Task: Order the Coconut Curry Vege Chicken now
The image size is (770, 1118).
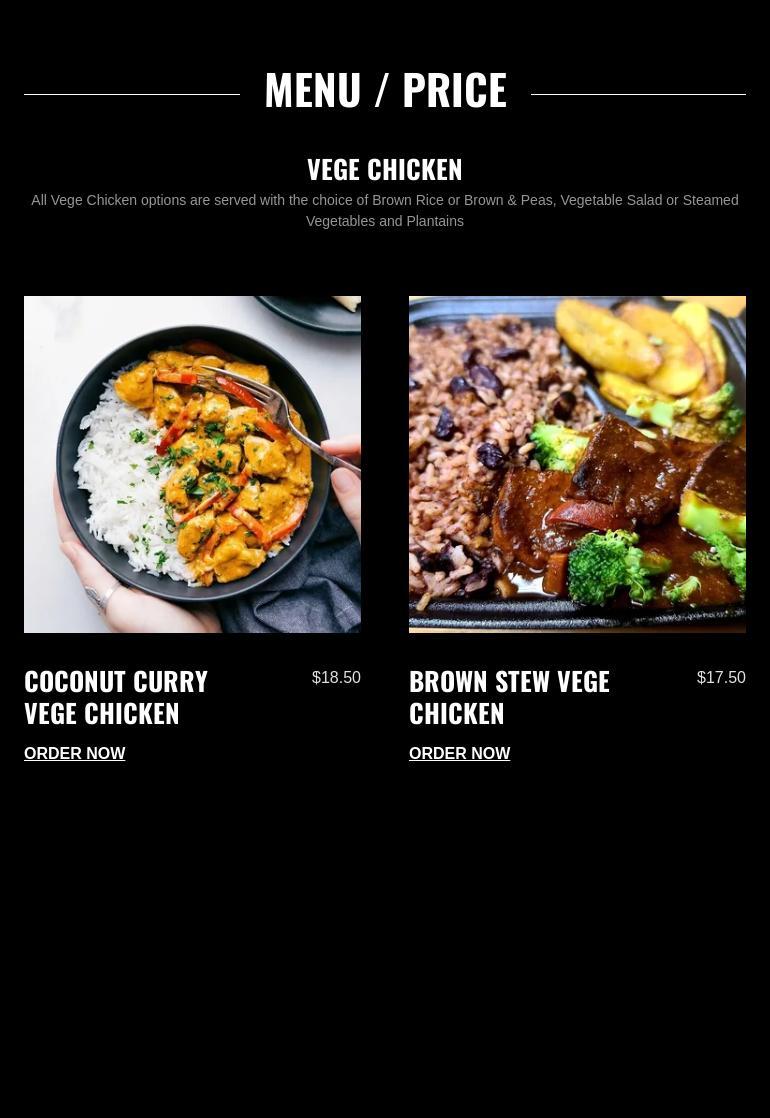Action: point(74,753)
